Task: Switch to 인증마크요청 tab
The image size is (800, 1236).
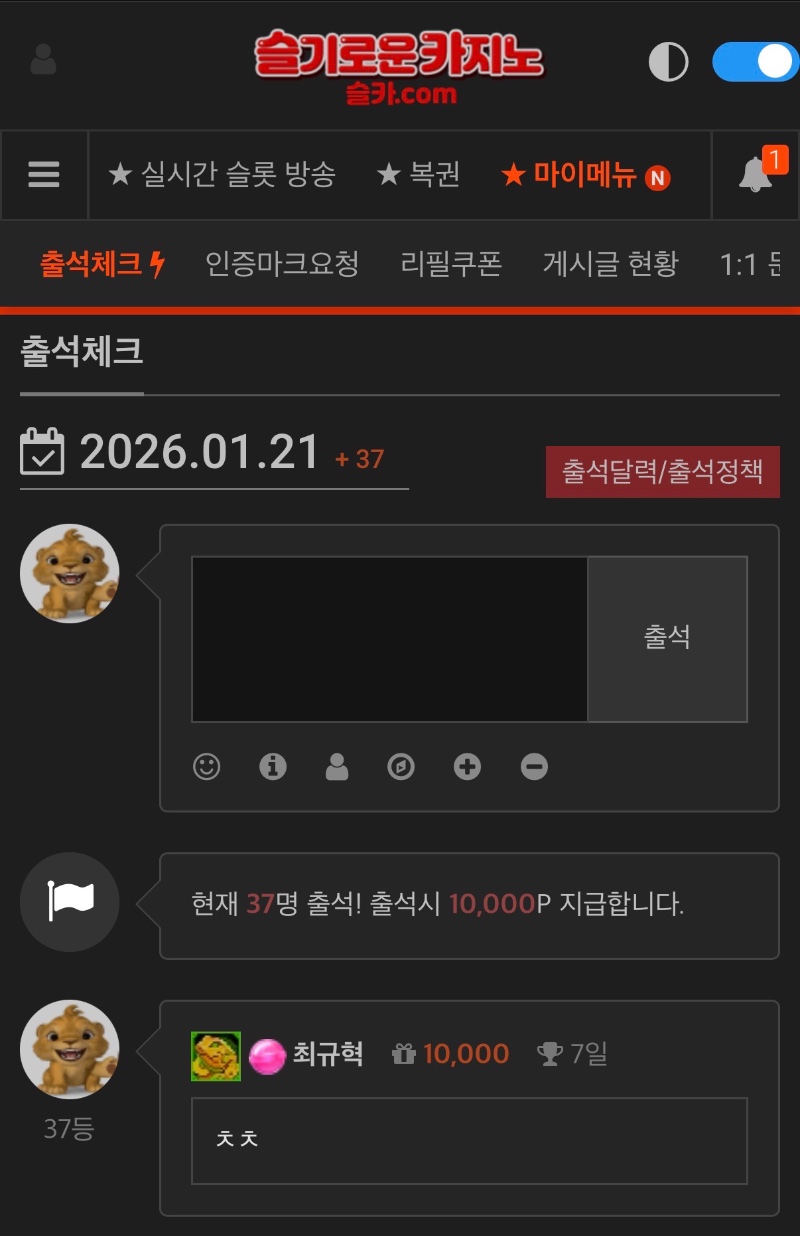Action: (x=282, y=264)
